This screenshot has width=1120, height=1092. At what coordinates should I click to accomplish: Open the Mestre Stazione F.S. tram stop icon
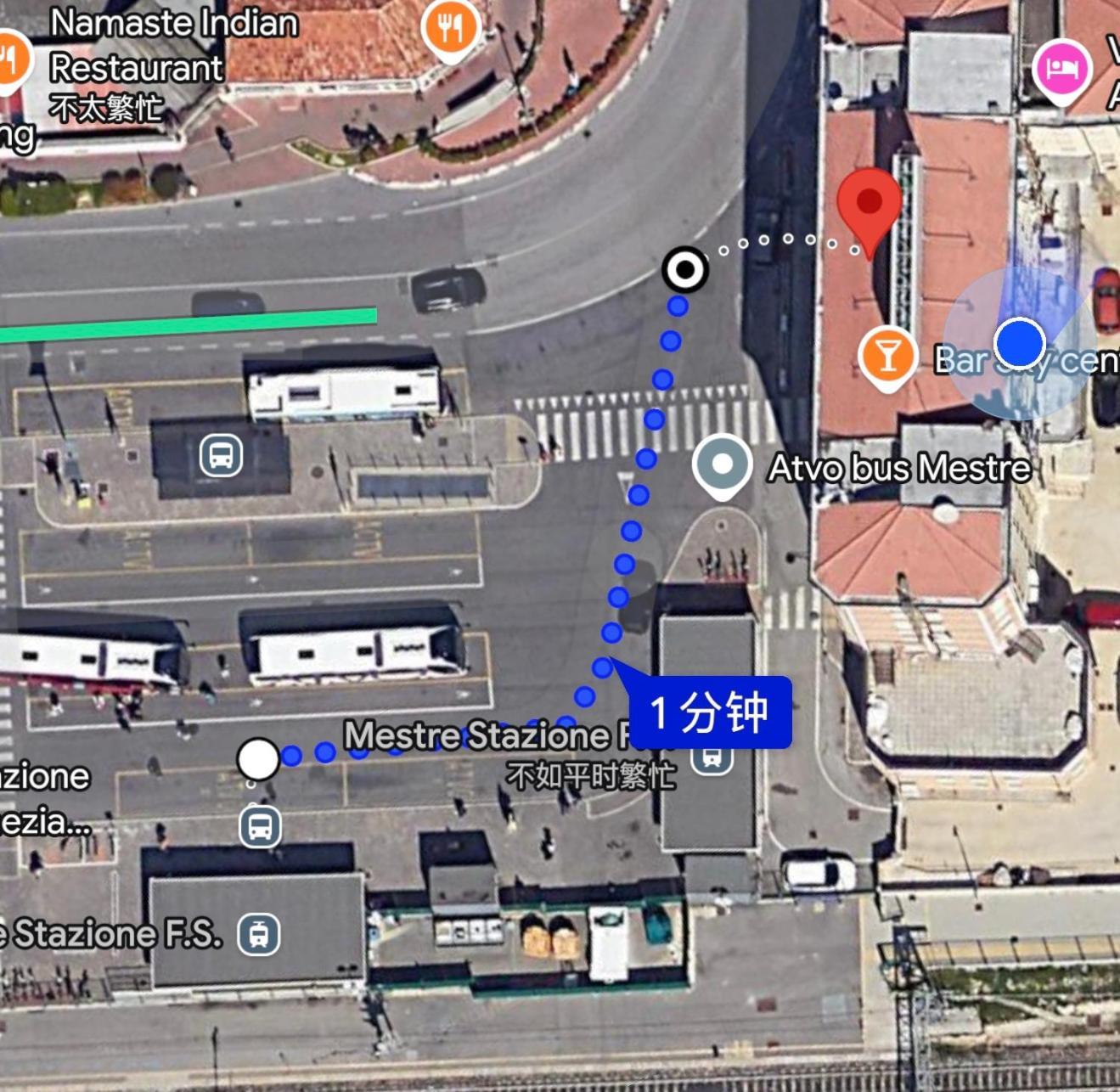click(259, 934)
